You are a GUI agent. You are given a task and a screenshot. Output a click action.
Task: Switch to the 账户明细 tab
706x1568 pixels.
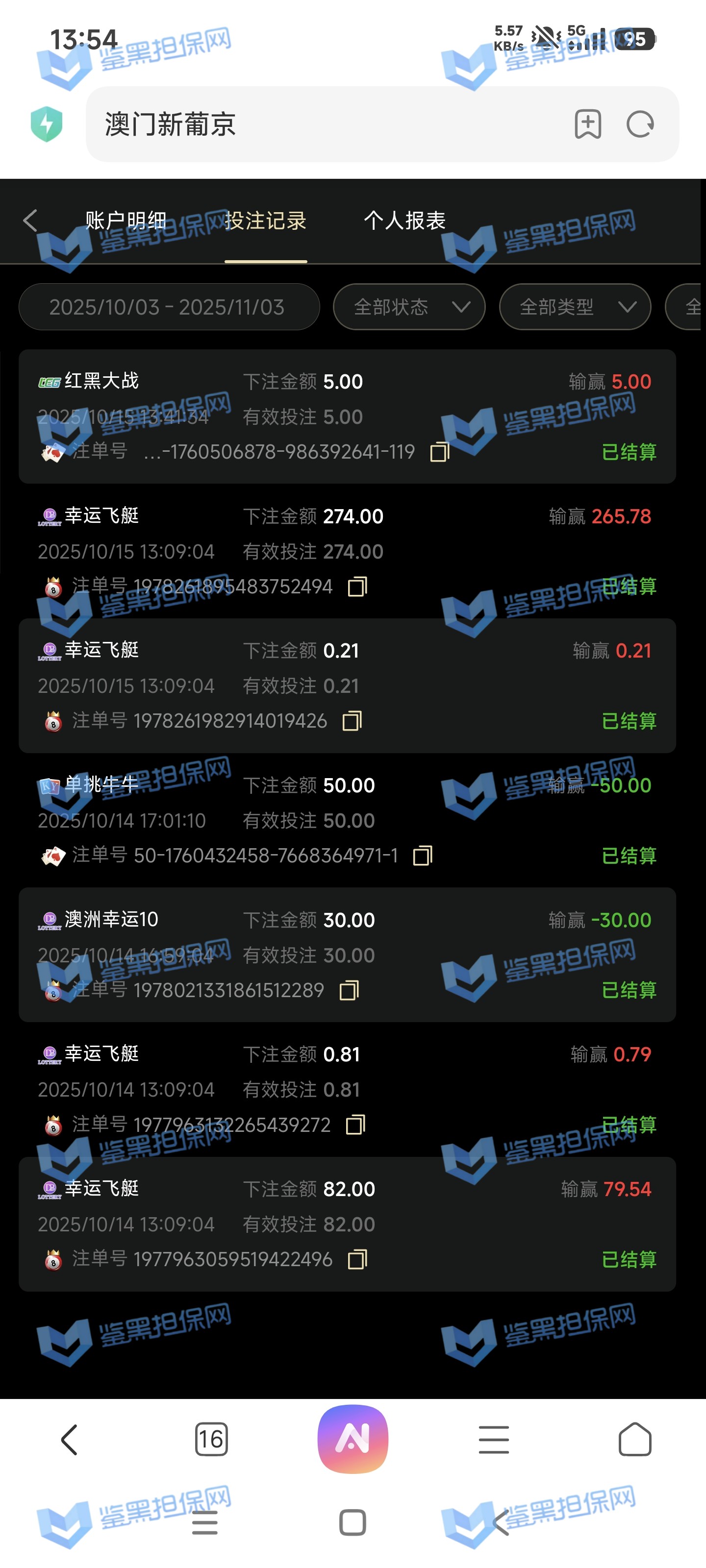126,220
